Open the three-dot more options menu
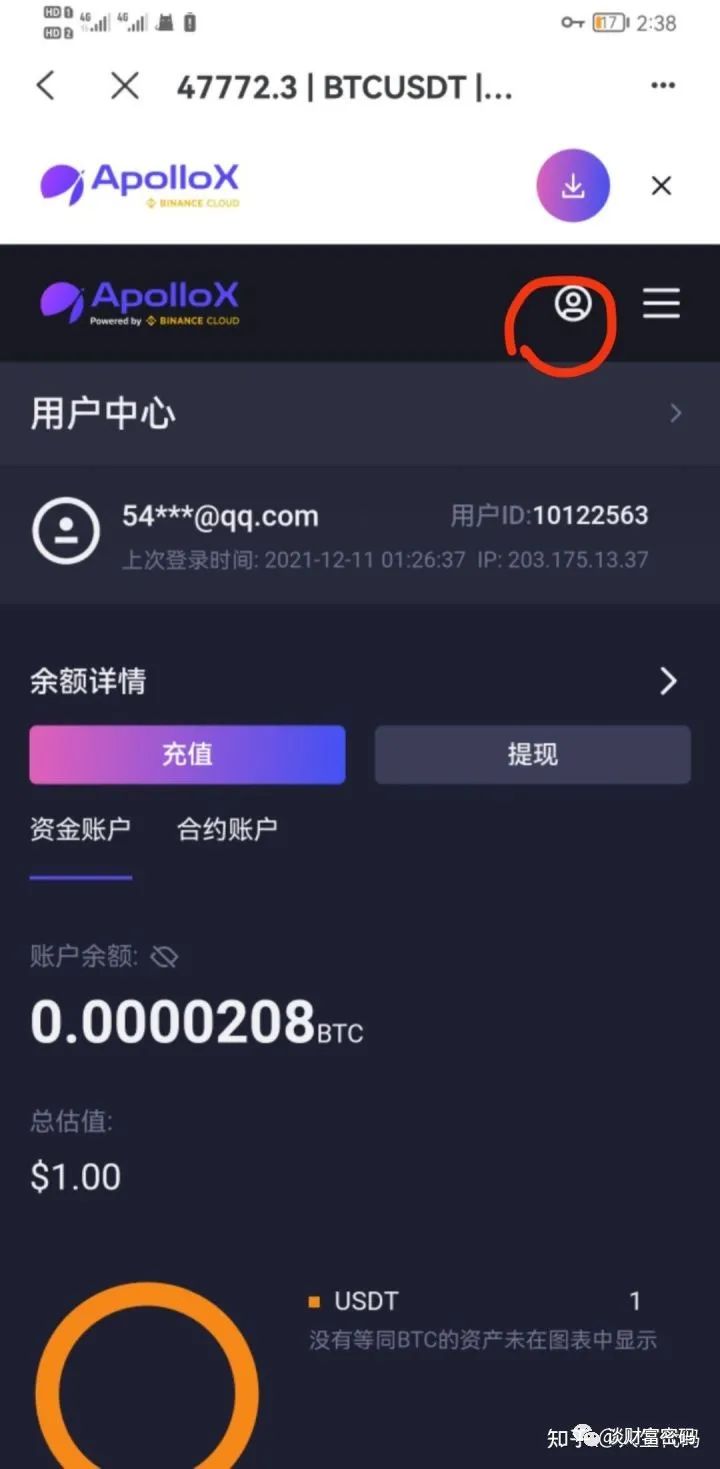This screenshot has height=1469, width=720. (x=663, y=85)
